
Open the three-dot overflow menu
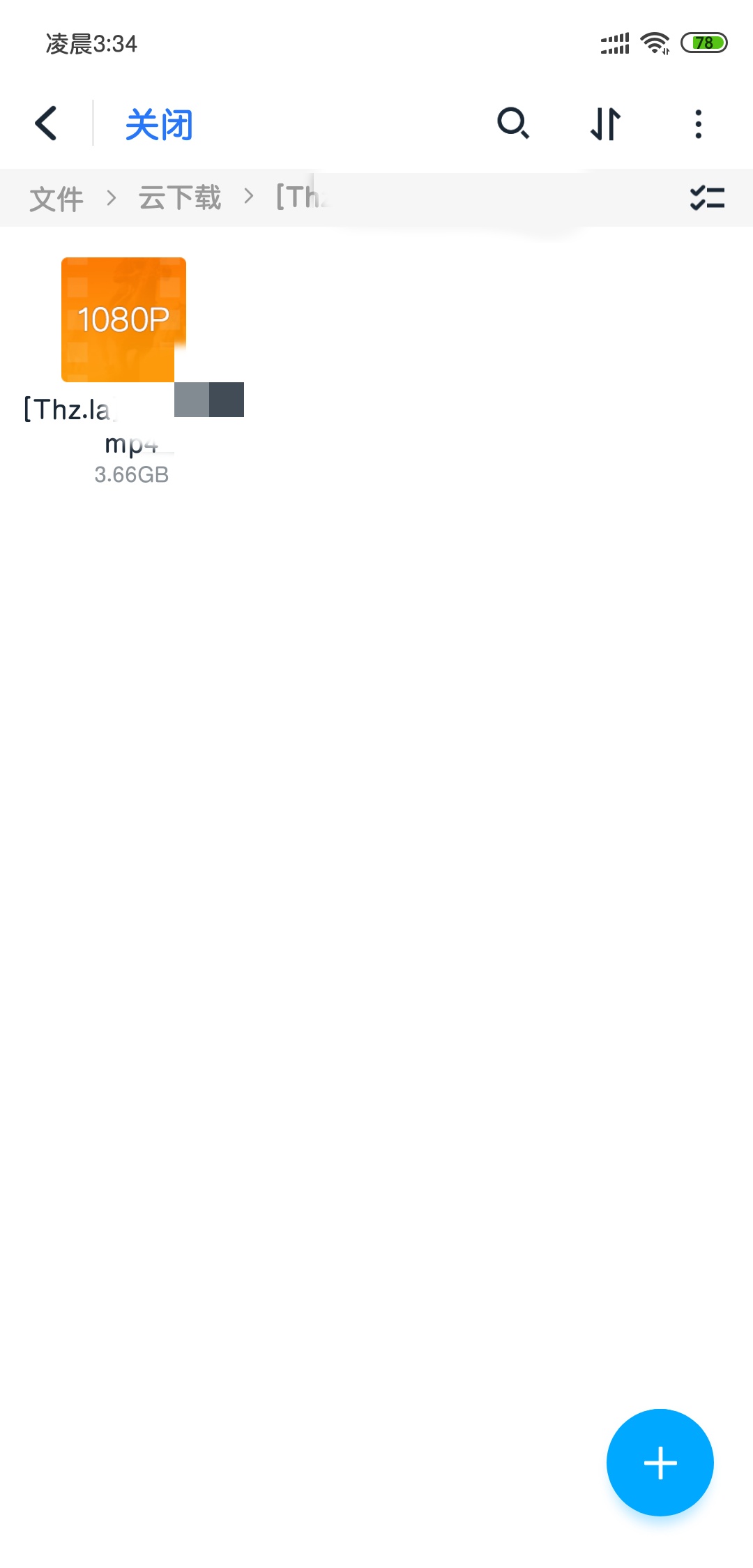[x=698, y=124]
